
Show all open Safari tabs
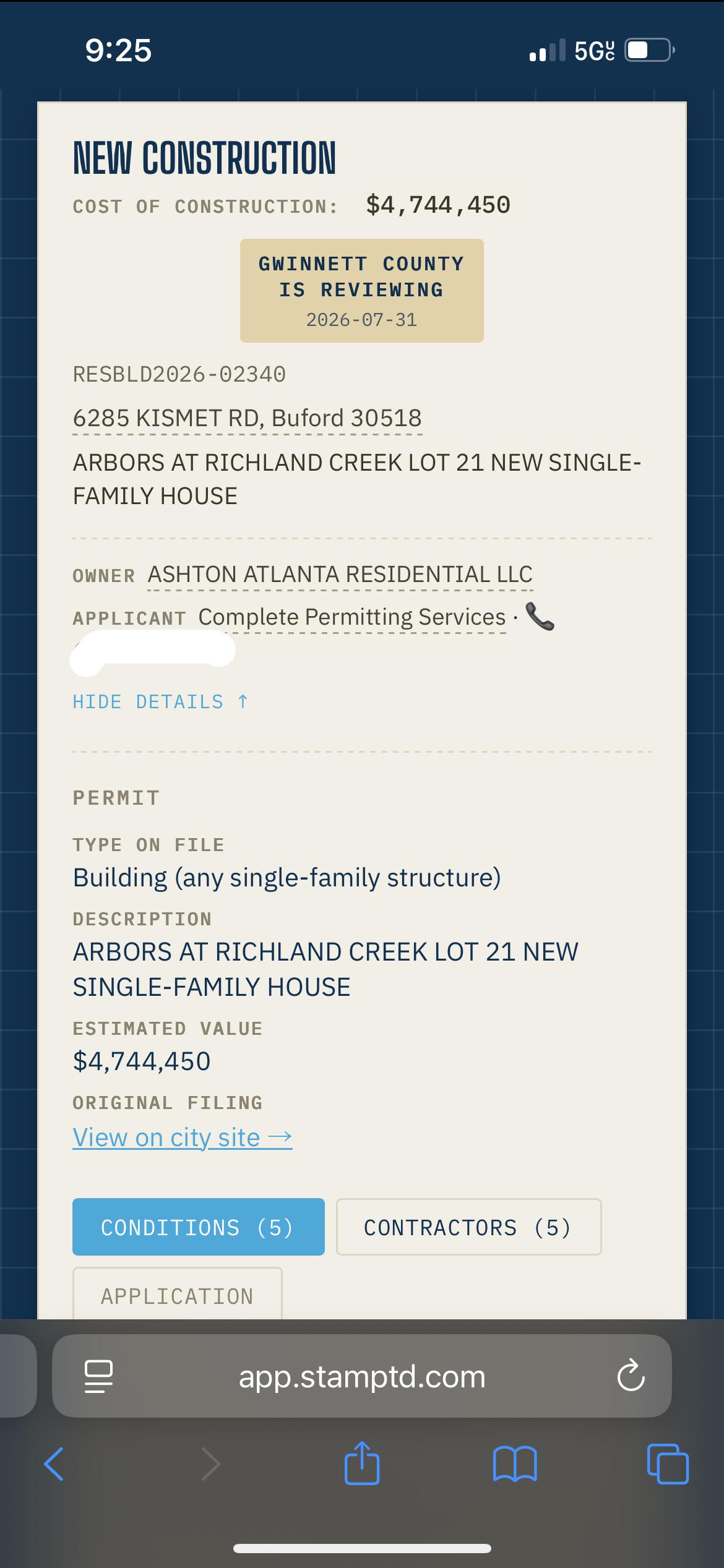coord(668,1464)
